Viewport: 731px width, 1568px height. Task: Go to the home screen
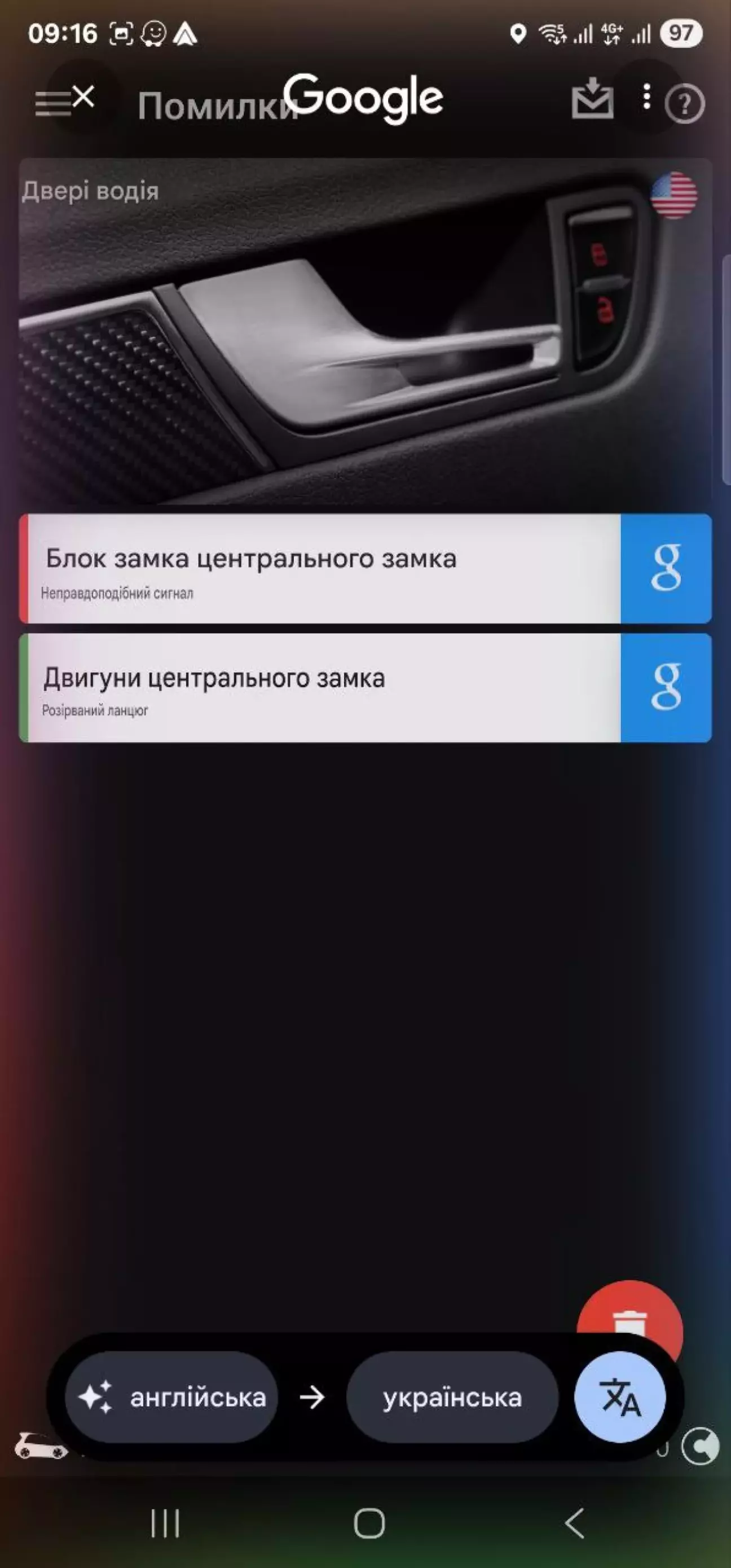(369, 1523)
